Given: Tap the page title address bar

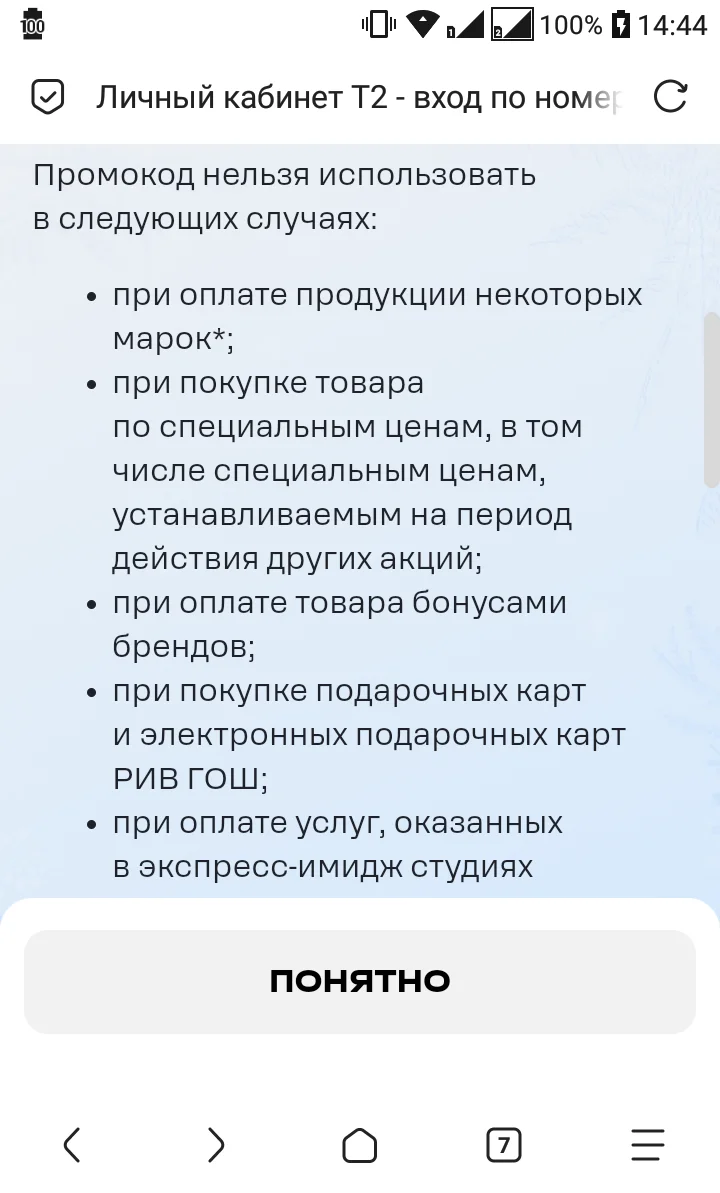Looking at the screenshot, I should pos(359,97).
